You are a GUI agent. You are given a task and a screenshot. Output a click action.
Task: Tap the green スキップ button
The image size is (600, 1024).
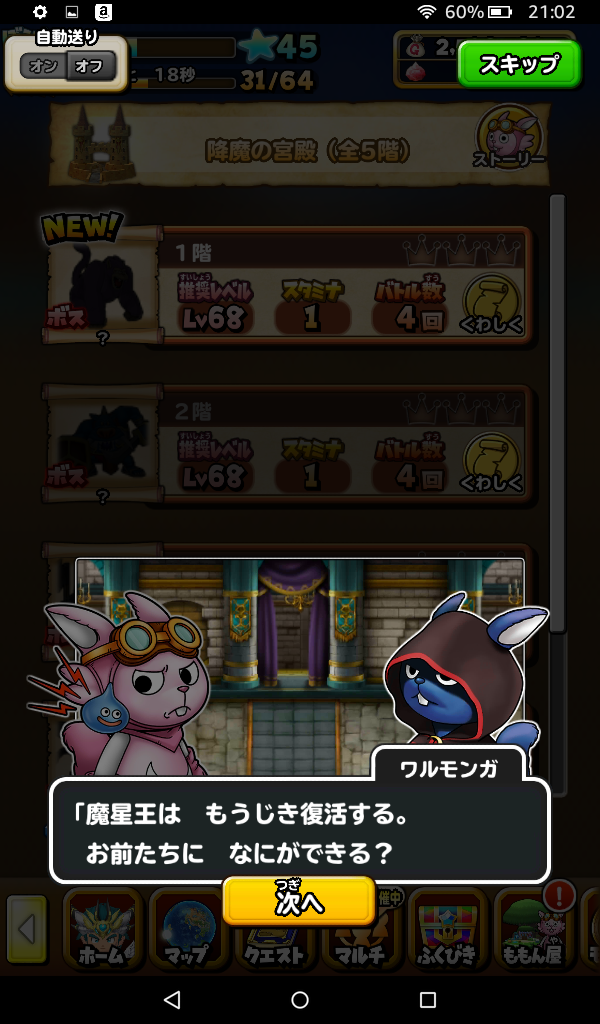[x=518, y=65]
